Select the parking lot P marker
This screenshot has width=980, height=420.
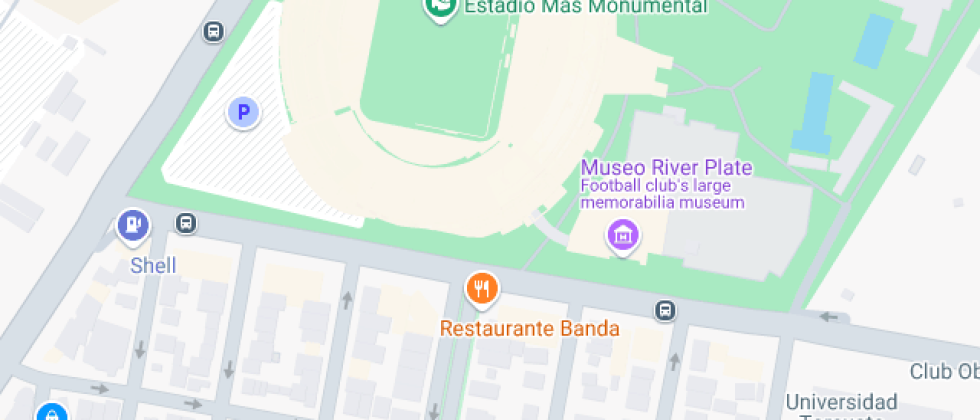coord(242,112)
